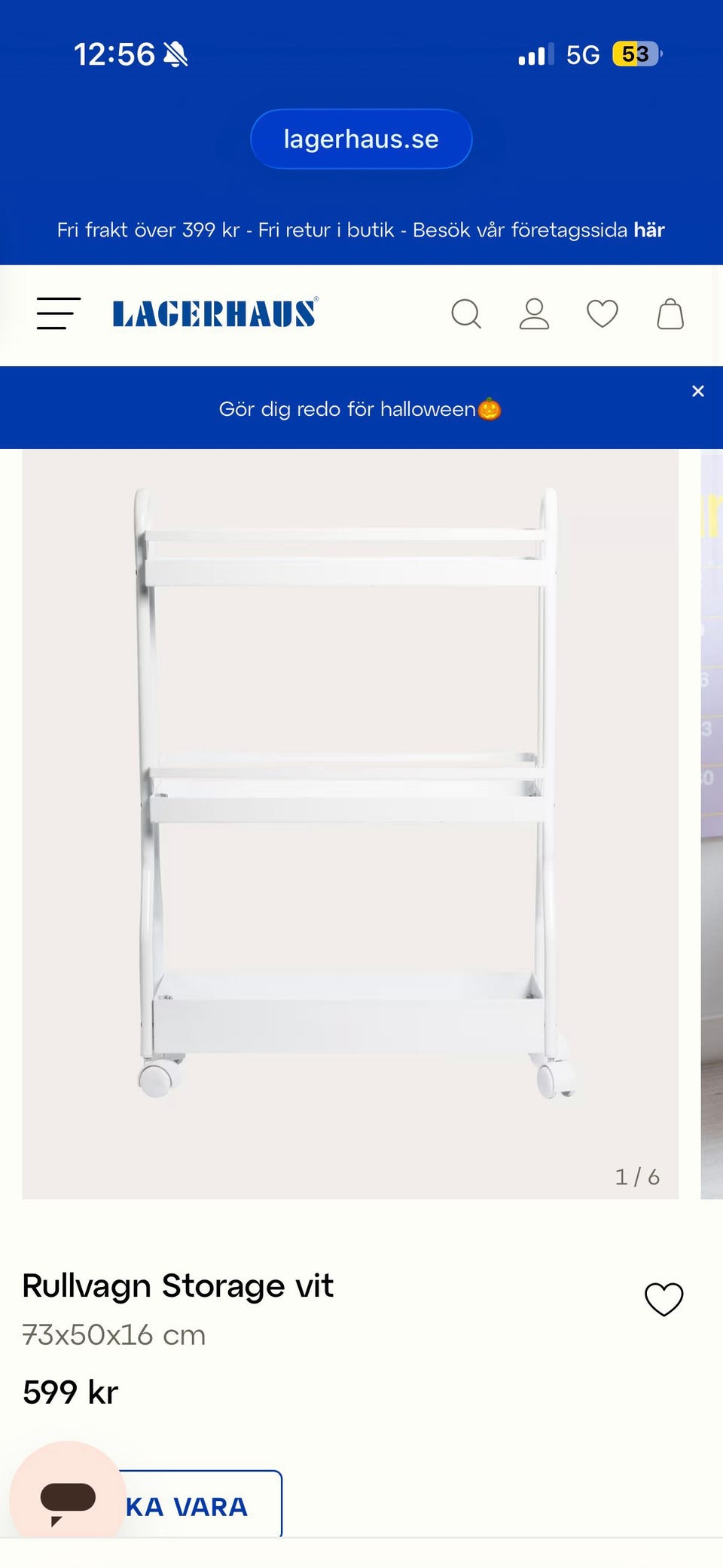
Task: Open the user account icon
Action: [534, 313]
